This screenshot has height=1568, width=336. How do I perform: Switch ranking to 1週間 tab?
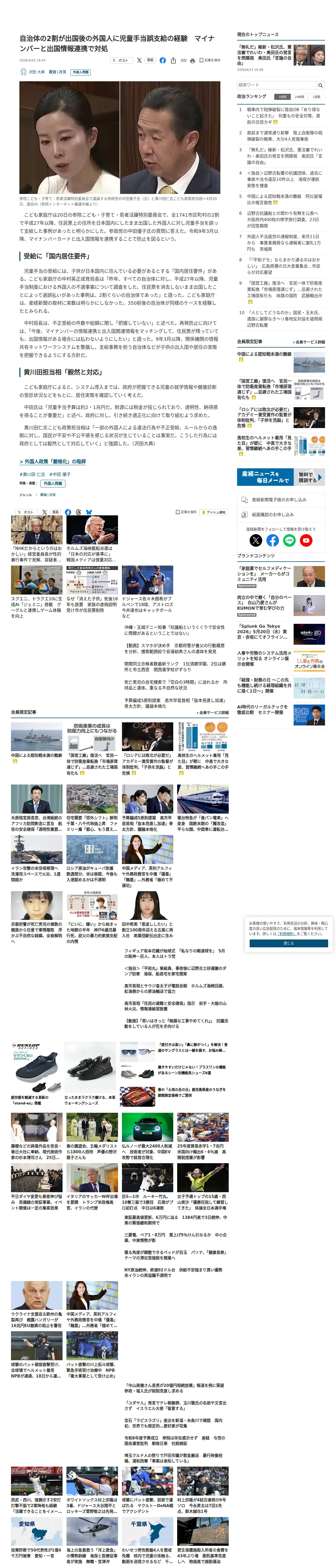pyautogui.click(x=316, y=96)
